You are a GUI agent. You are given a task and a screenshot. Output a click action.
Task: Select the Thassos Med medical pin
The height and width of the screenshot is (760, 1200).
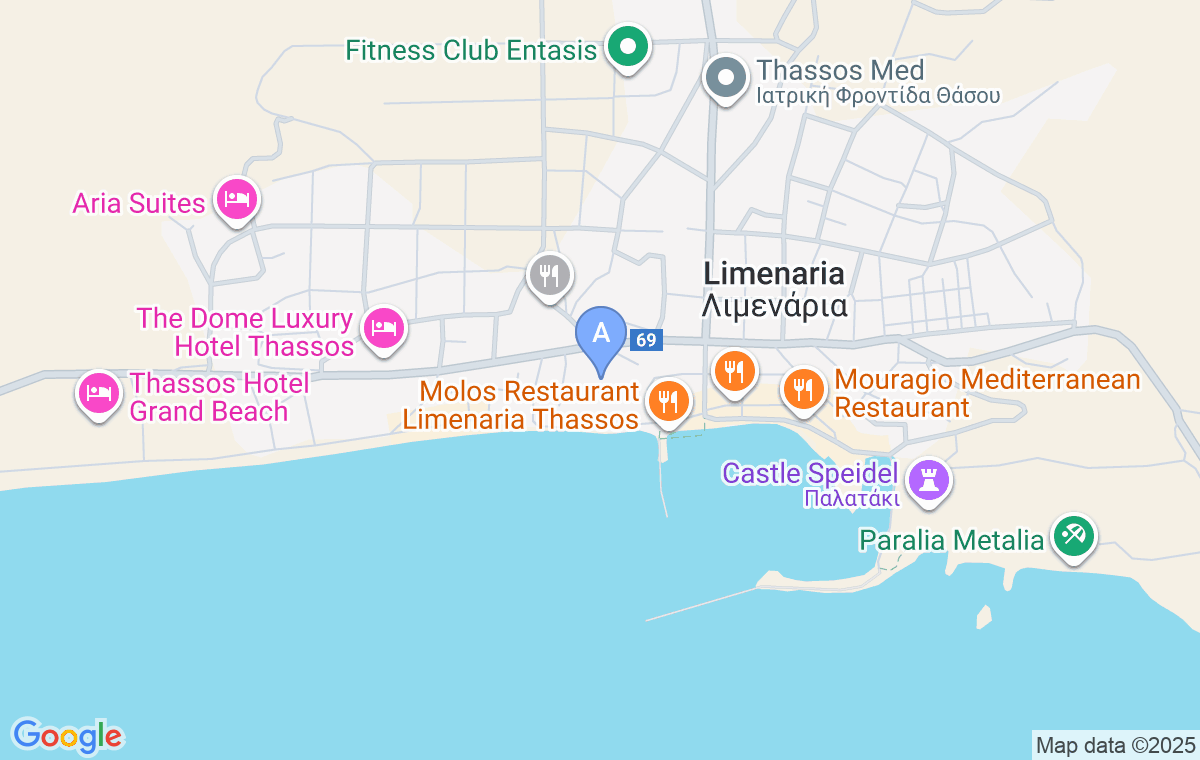(x=726, y=78)
